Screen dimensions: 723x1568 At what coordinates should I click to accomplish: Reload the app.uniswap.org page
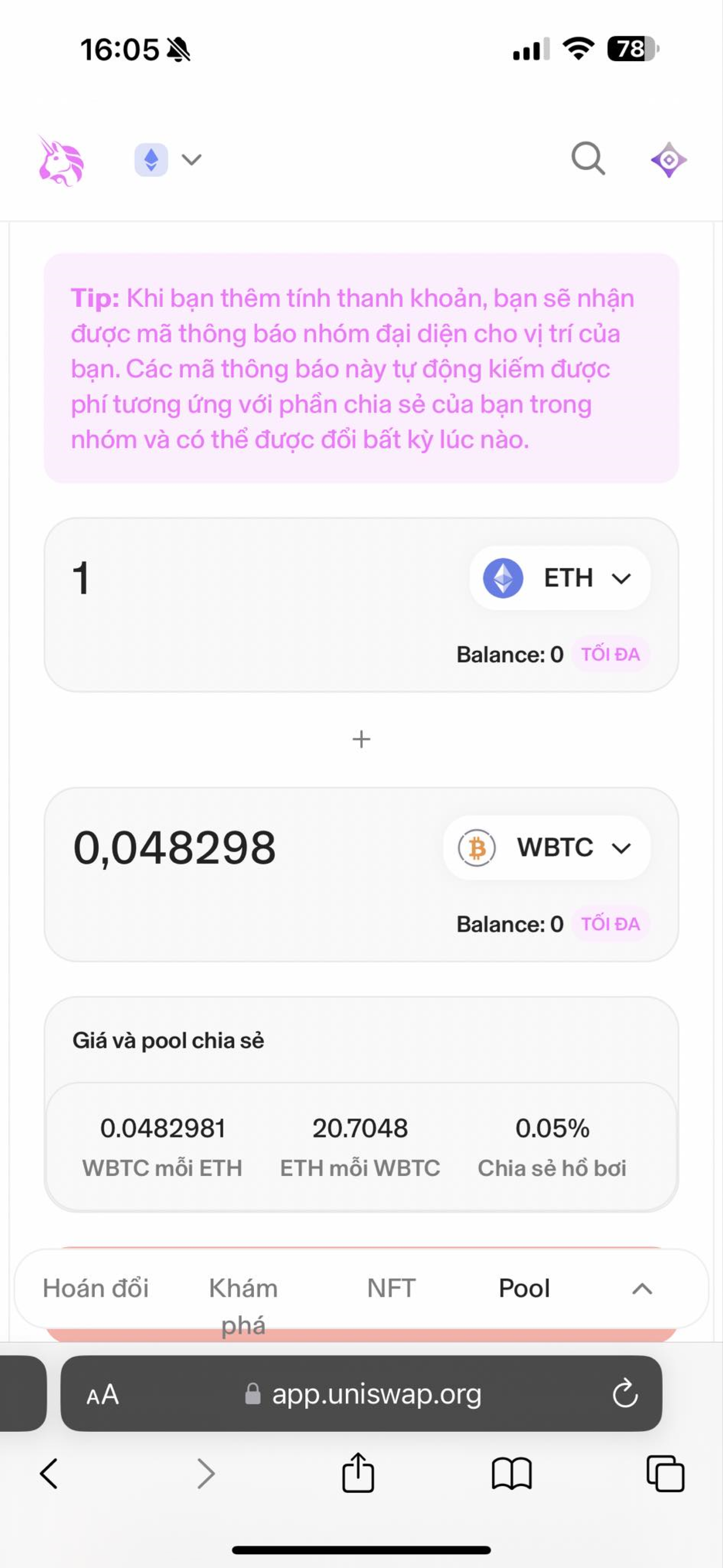click(624, 1393)
